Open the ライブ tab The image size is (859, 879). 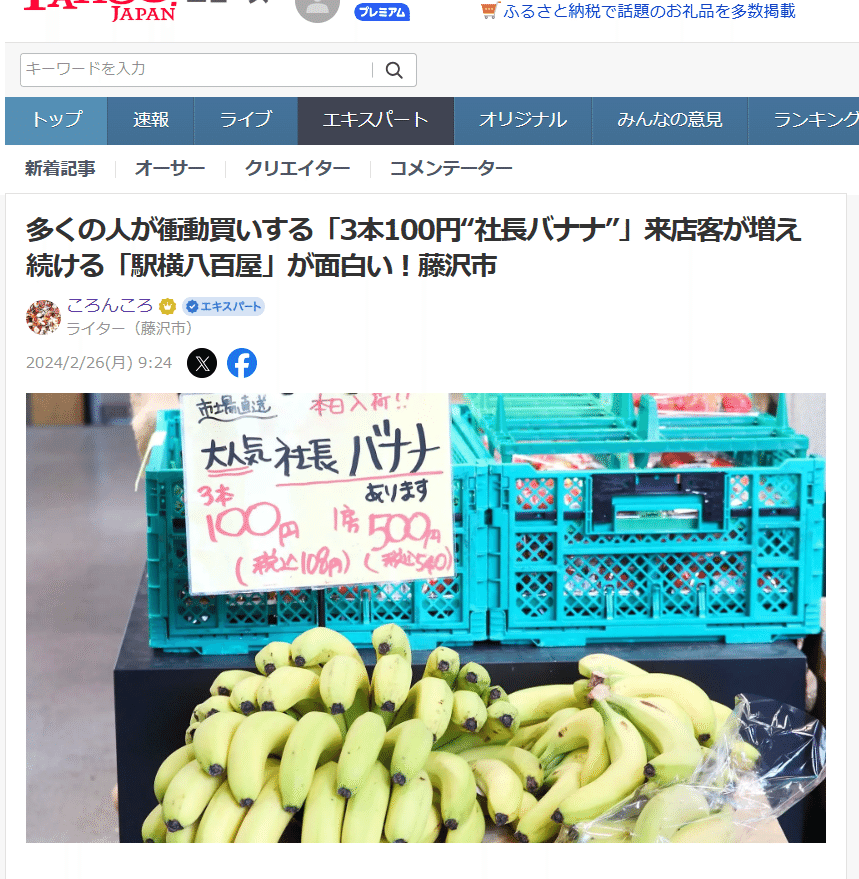[244, 120]
